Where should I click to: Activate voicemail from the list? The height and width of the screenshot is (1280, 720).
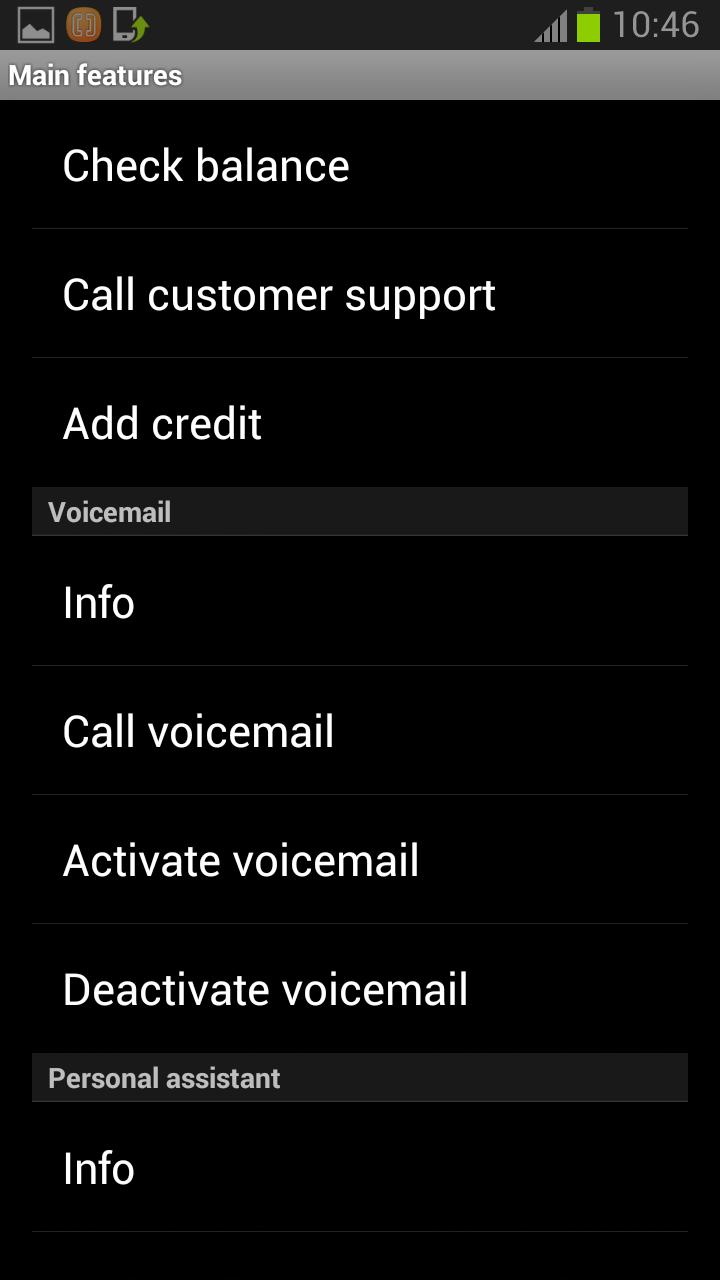241,860
